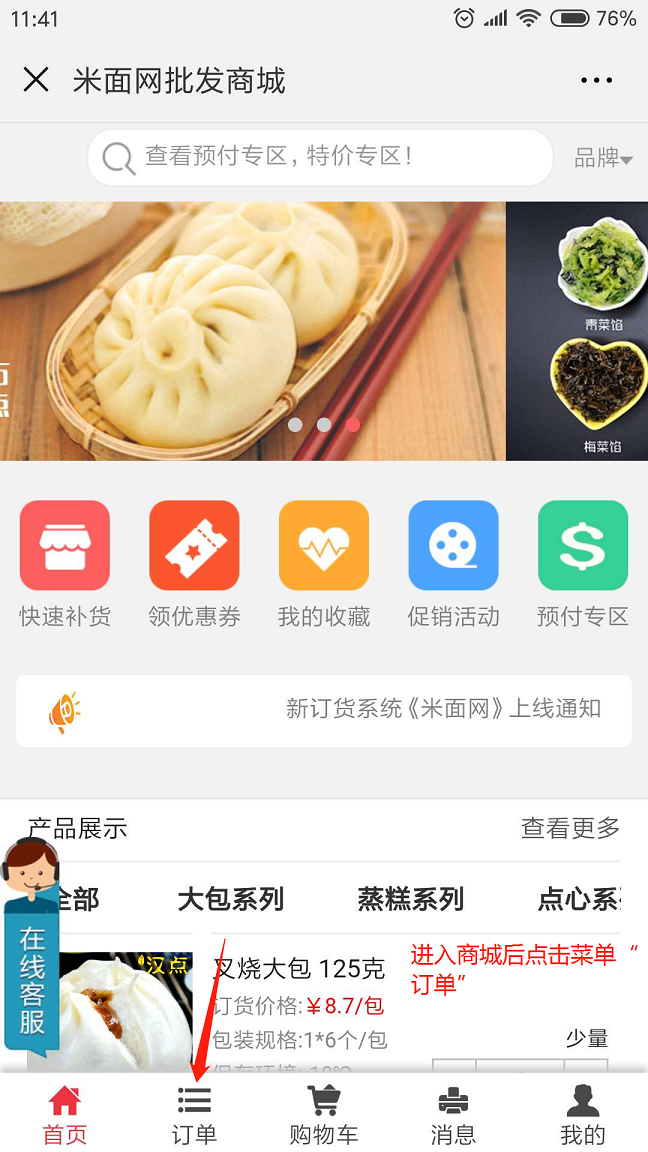Switch to the 订单 tab

(x=194, y=1114)
